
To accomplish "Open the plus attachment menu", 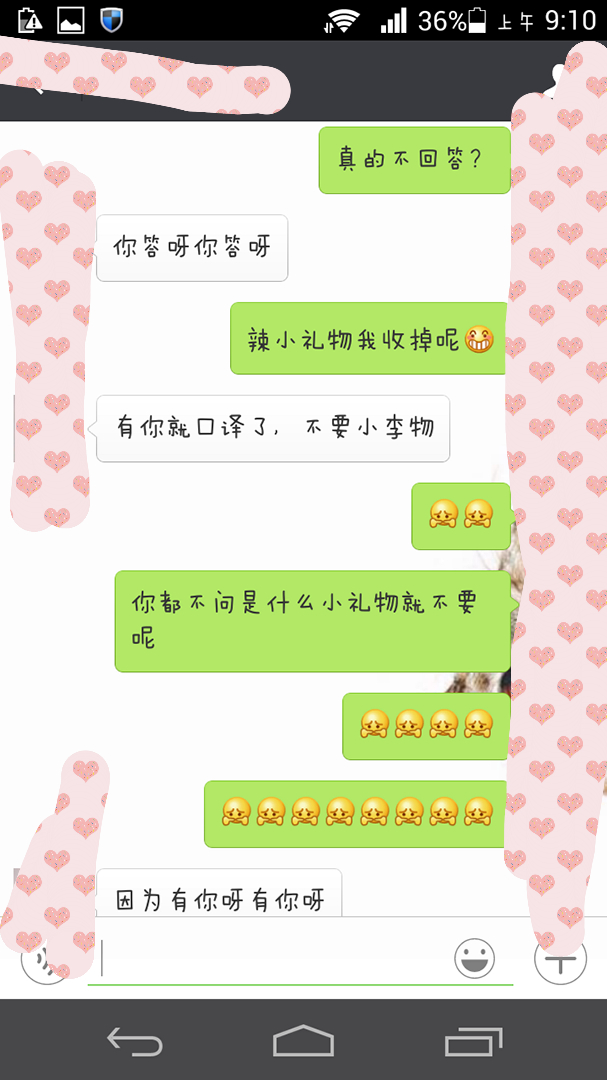I will click(x=560, y=961).
